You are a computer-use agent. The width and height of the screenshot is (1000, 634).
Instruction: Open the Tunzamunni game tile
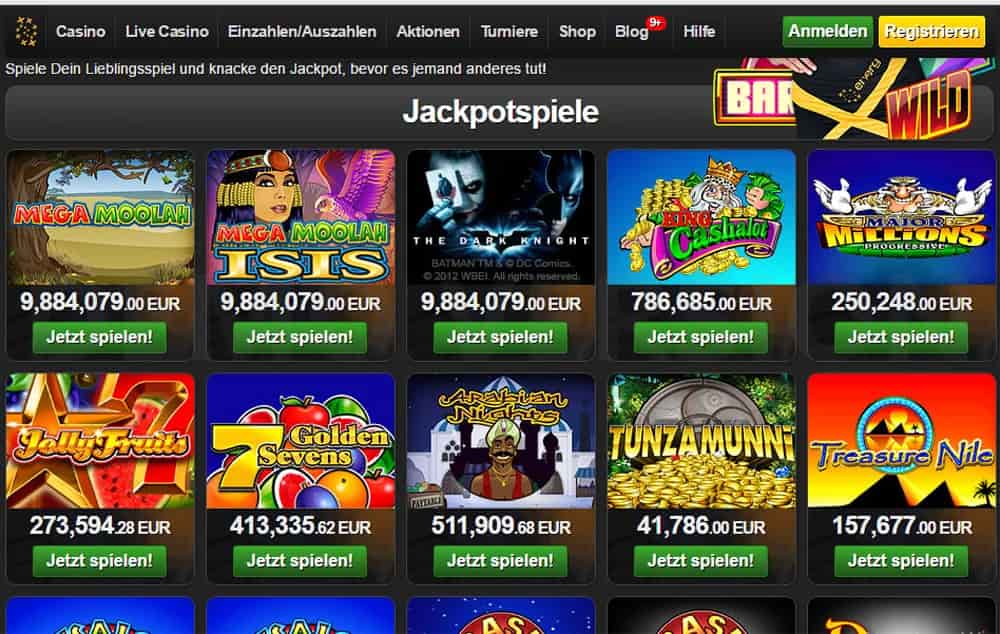point(701,441)
